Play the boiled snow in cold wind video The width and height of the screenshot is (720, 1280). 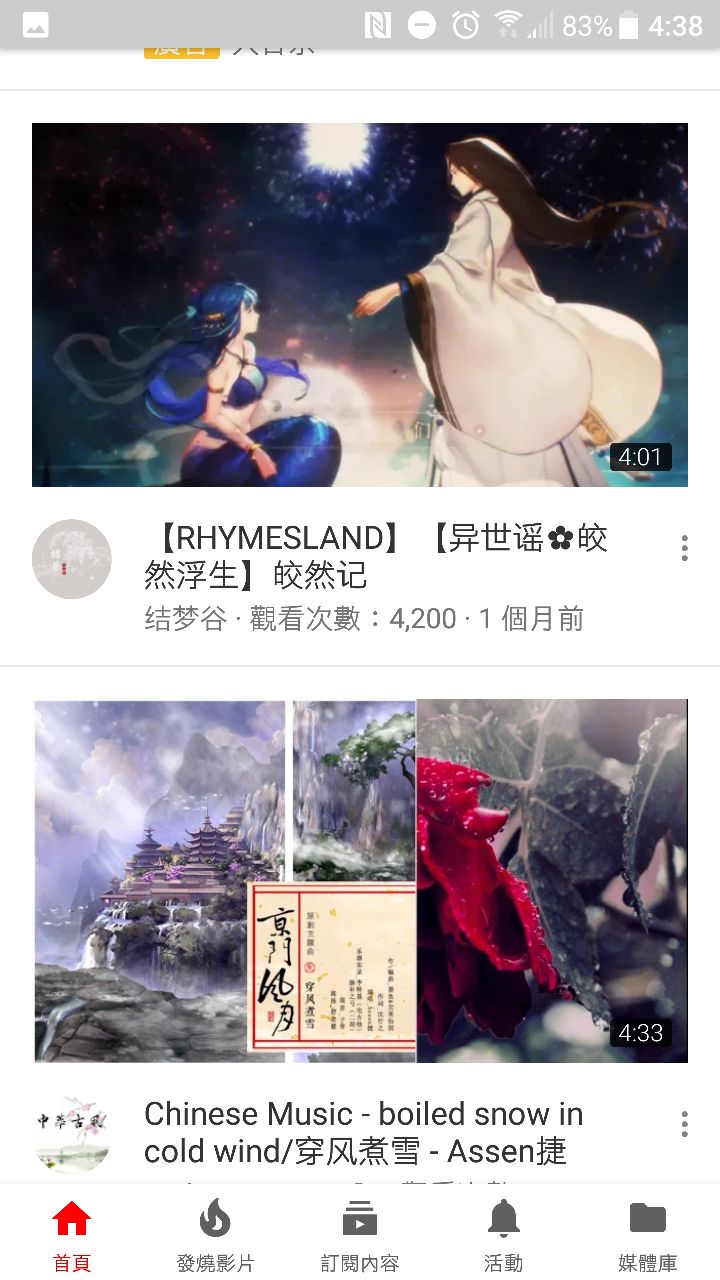tap(360, 880)
